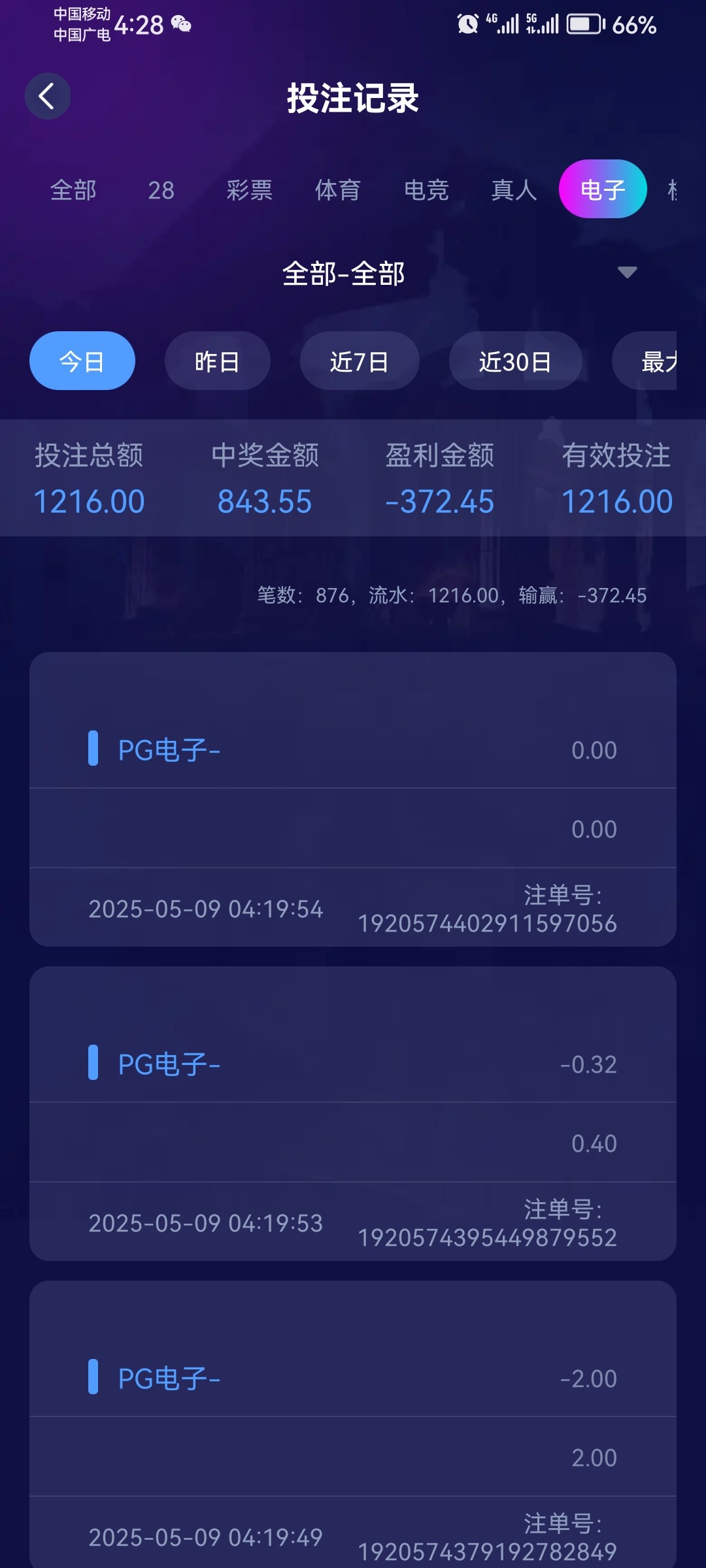The image size is (706, 1568).
Task: Open the 彩票 tab
Action: click(x=249, y=190)
